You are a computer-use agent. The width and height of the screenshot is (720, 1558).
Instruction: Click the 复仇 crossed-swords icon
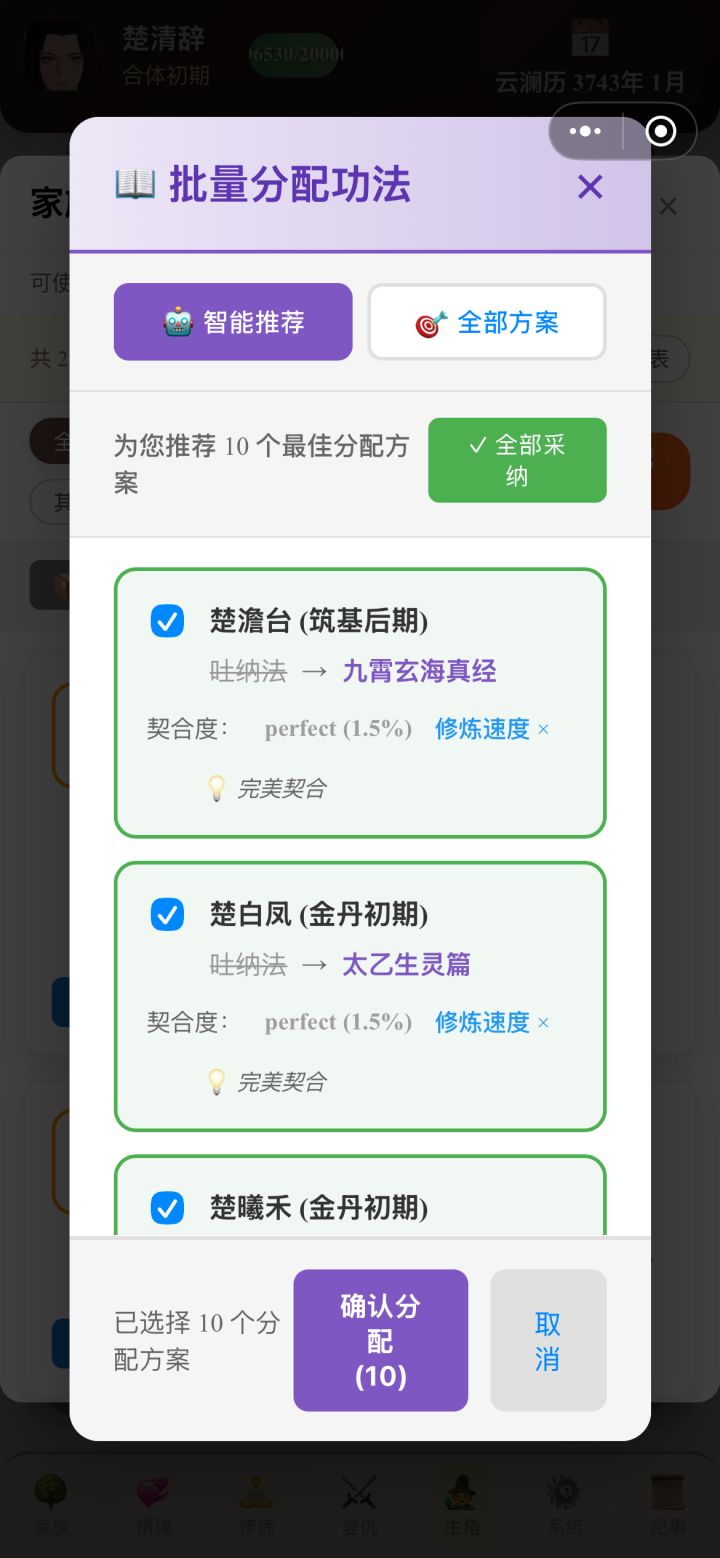click(360, 1505)
